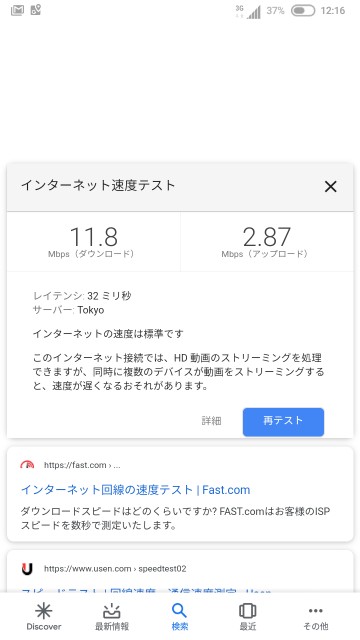The image size is (360, 640).
Task: Select the 検索 tab
Action: click(x=180, y=617)
